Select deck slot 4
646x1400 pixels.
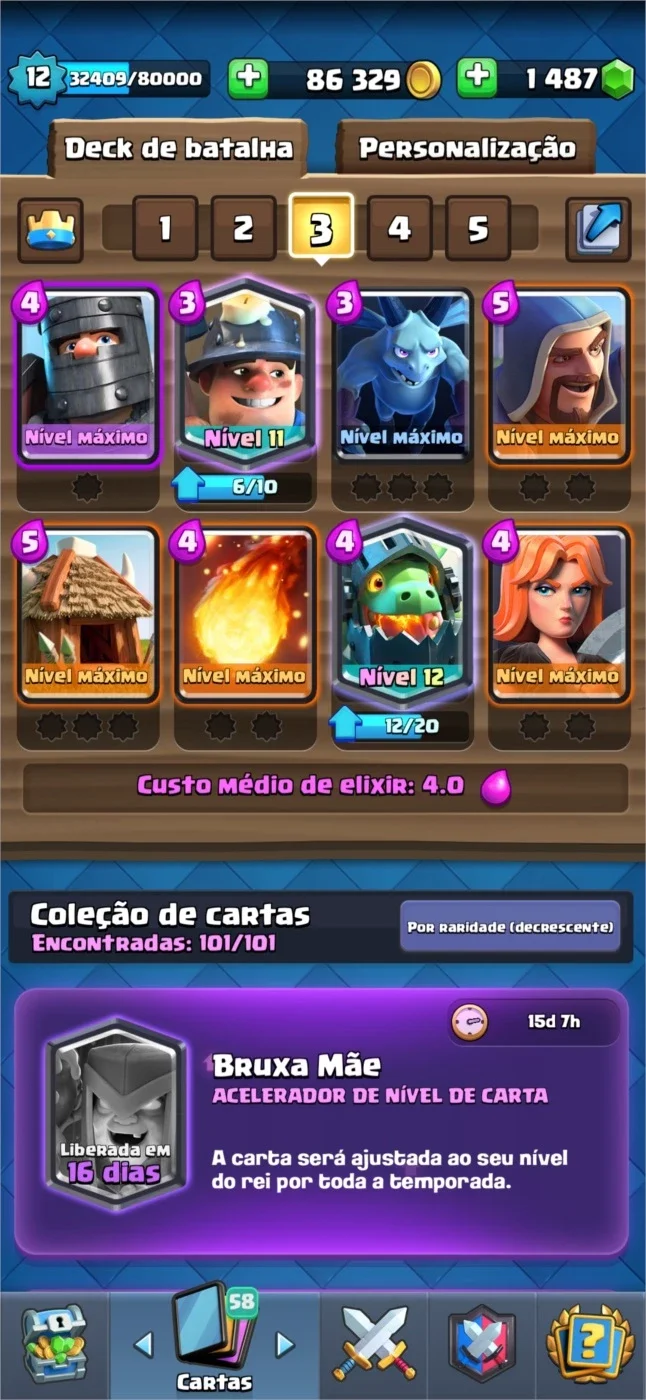tap(399, 229)
